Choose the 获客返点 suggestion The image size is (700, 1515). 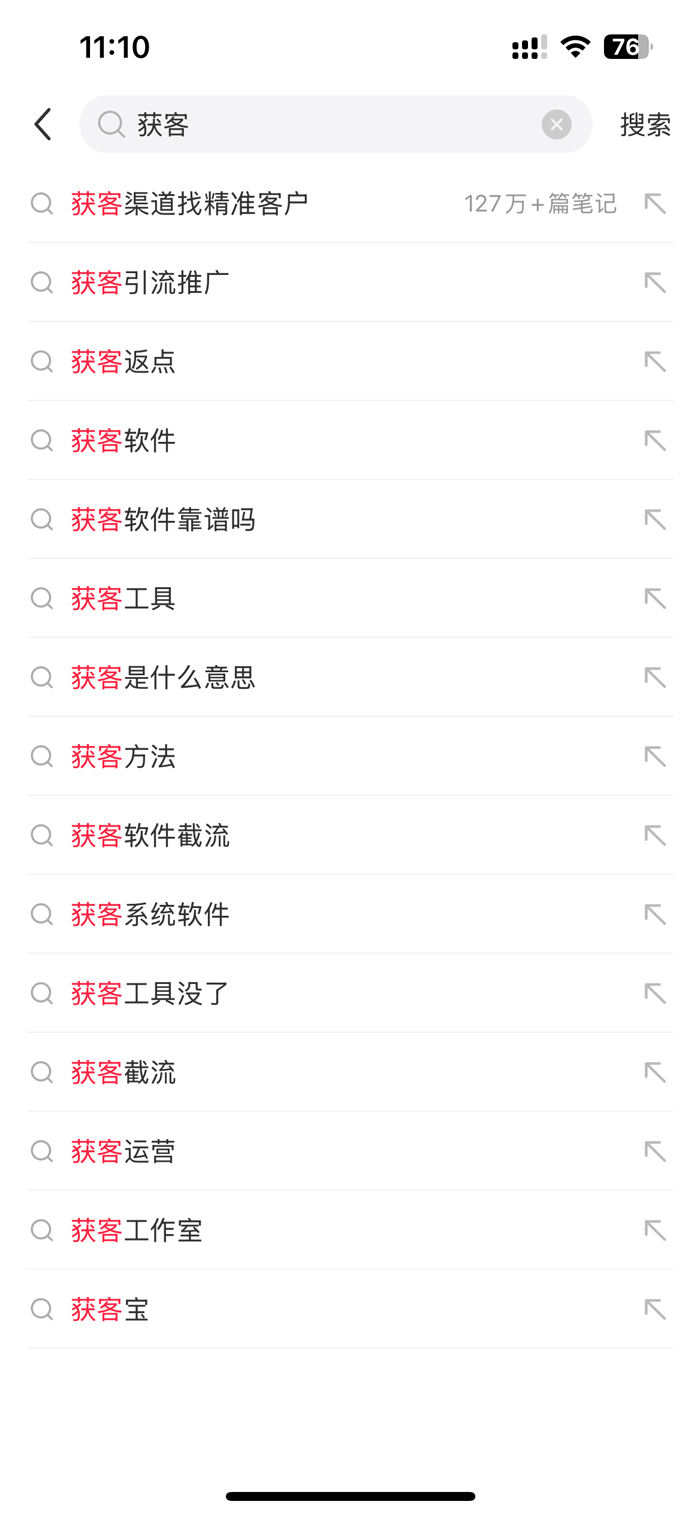tap(350, 361)
